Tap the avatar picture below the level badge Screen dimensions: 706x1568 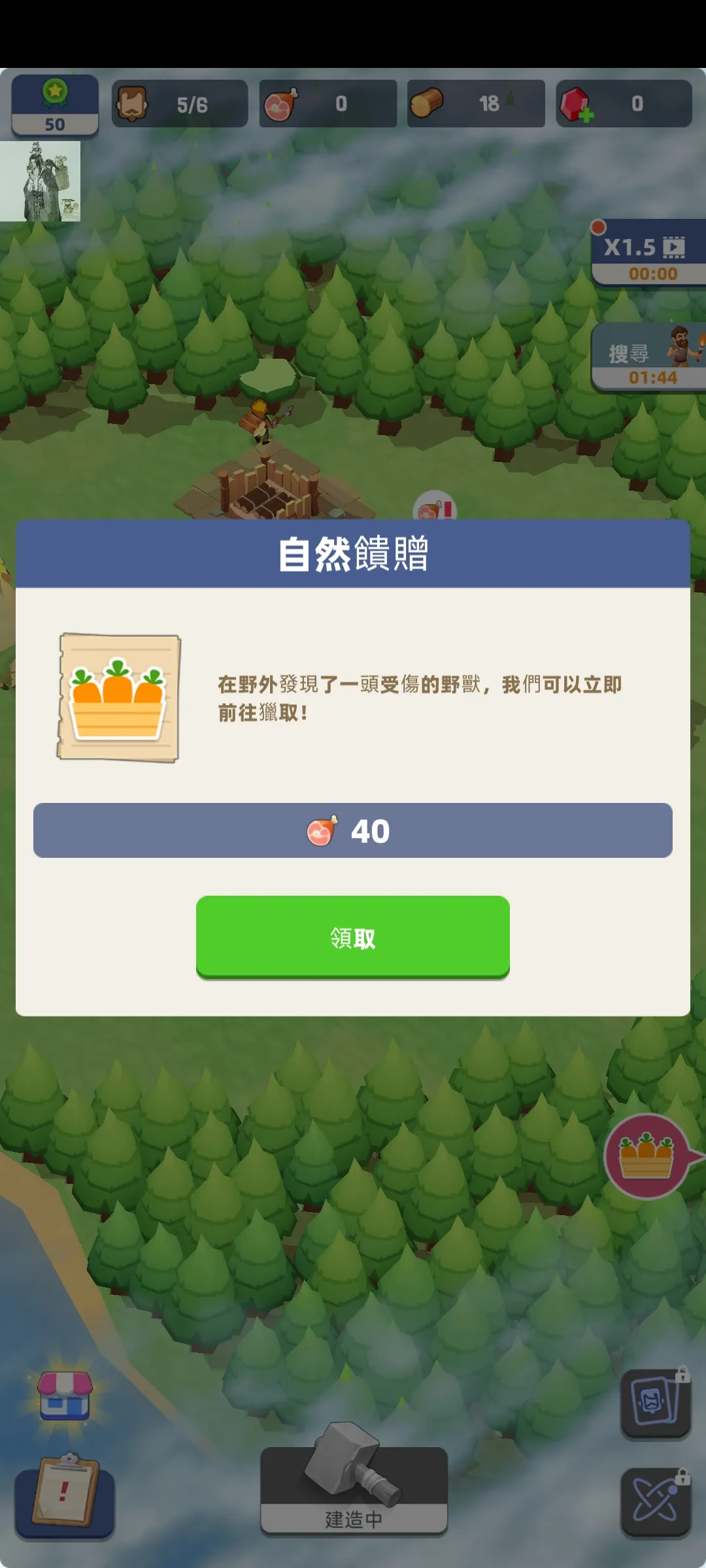tap(41, 182)
